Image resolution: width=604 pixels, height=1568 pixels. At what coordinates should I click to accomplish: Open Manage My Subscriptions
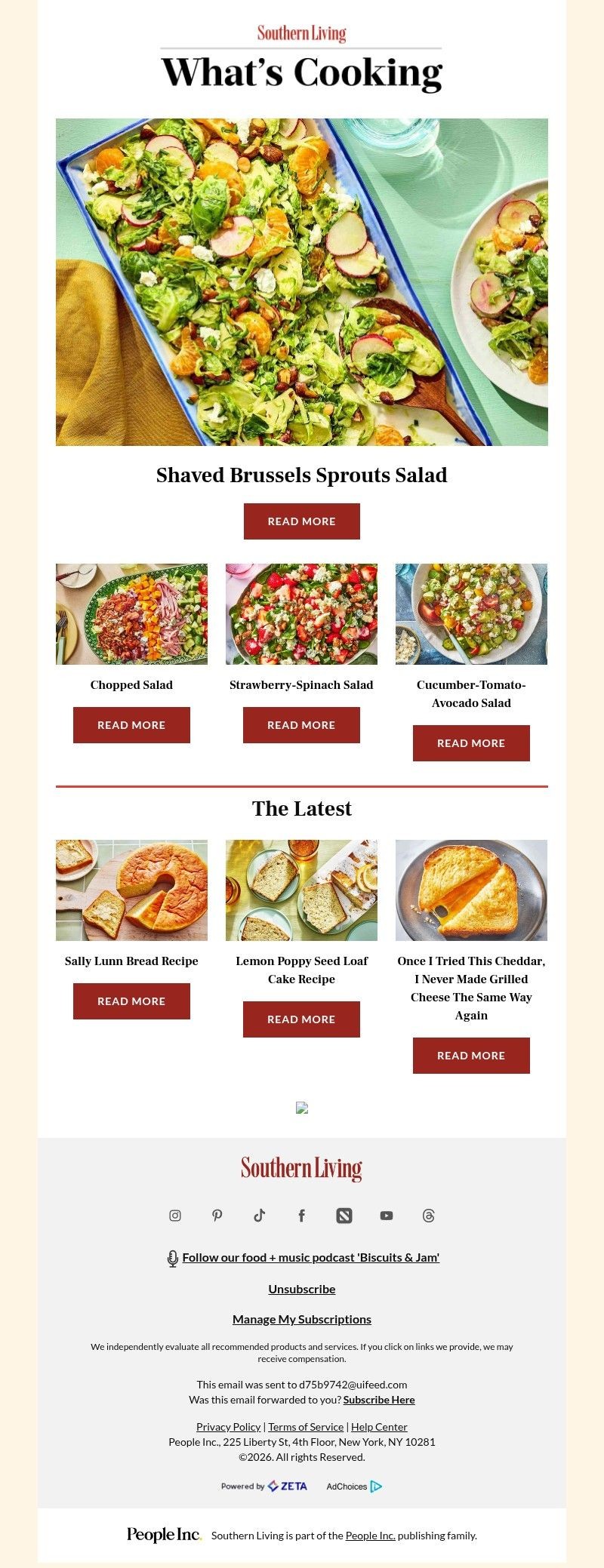[x=301, y=1319]
